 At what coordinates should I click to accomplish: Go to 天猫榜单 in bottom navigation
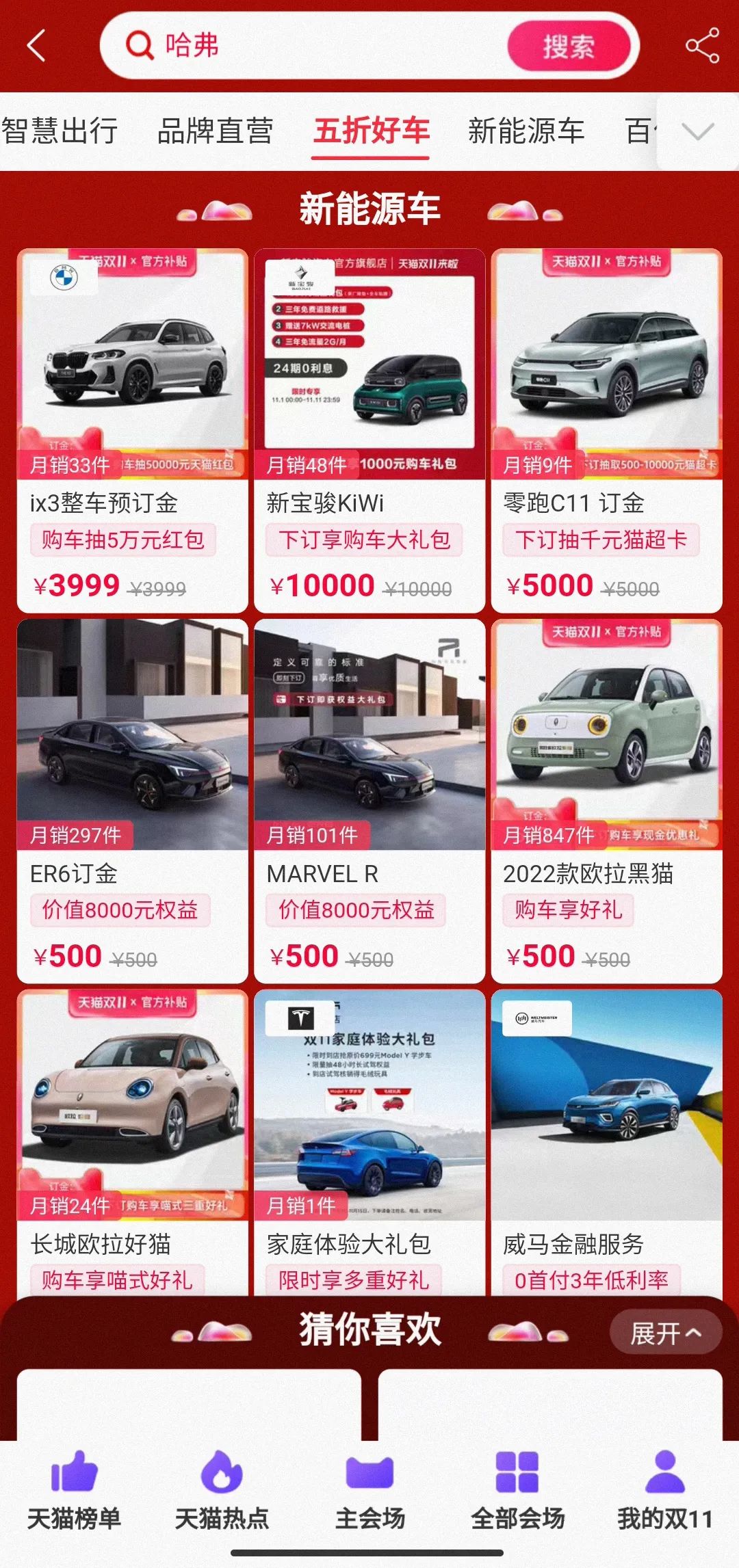tap(74, 1489)
